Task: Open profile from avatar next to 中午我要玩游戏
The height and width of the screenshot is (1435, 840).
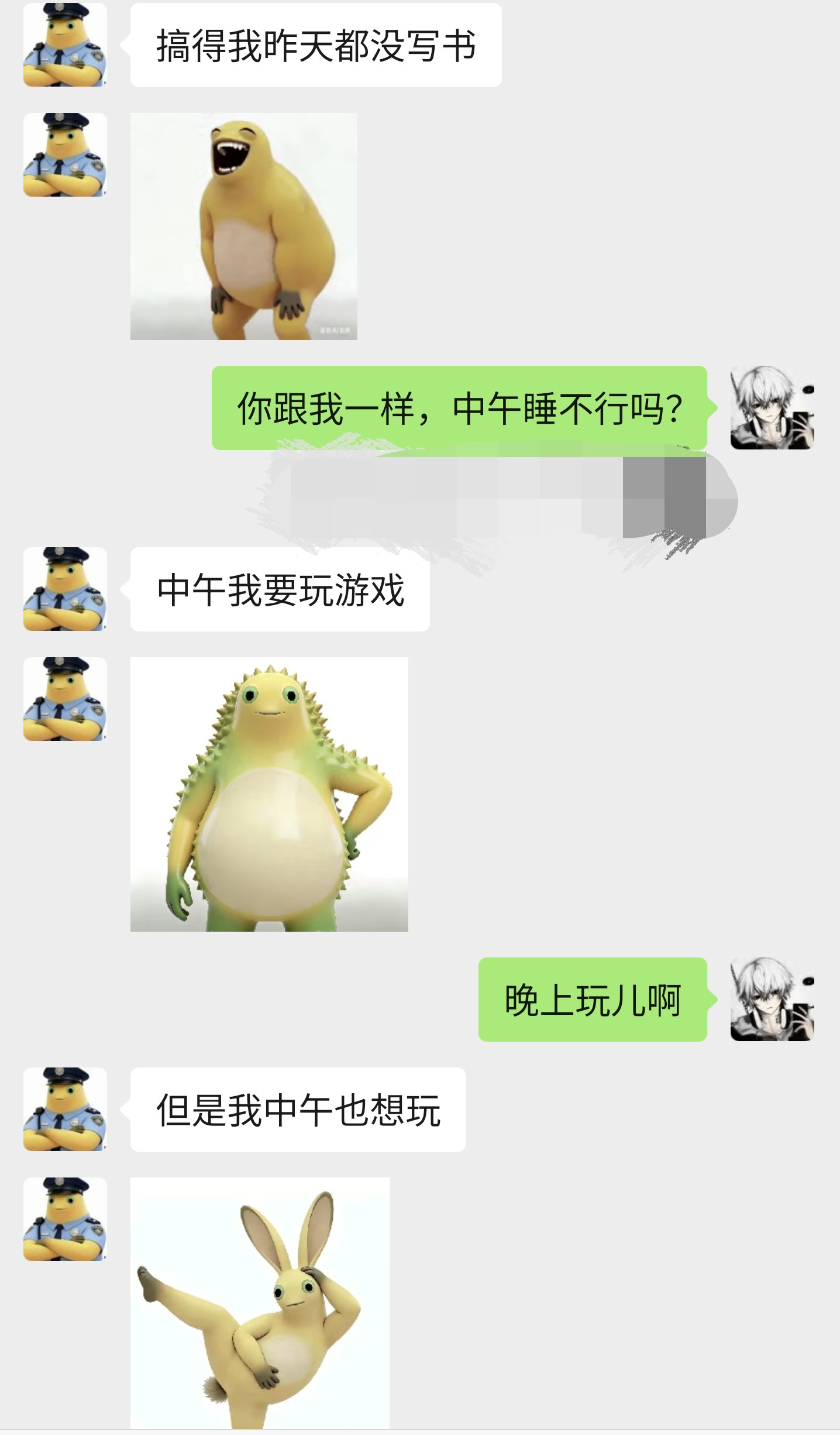Action: (65, 589)
